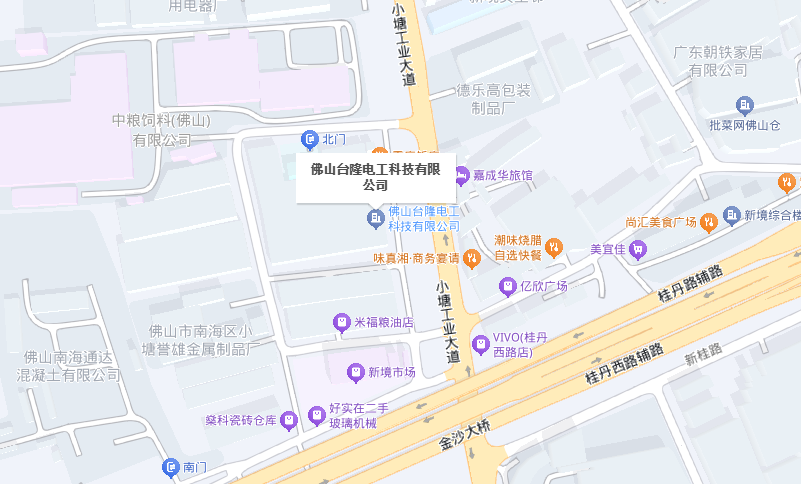
Task: Open the 批菜网佛山仓 marker
Action: point(744,105)
